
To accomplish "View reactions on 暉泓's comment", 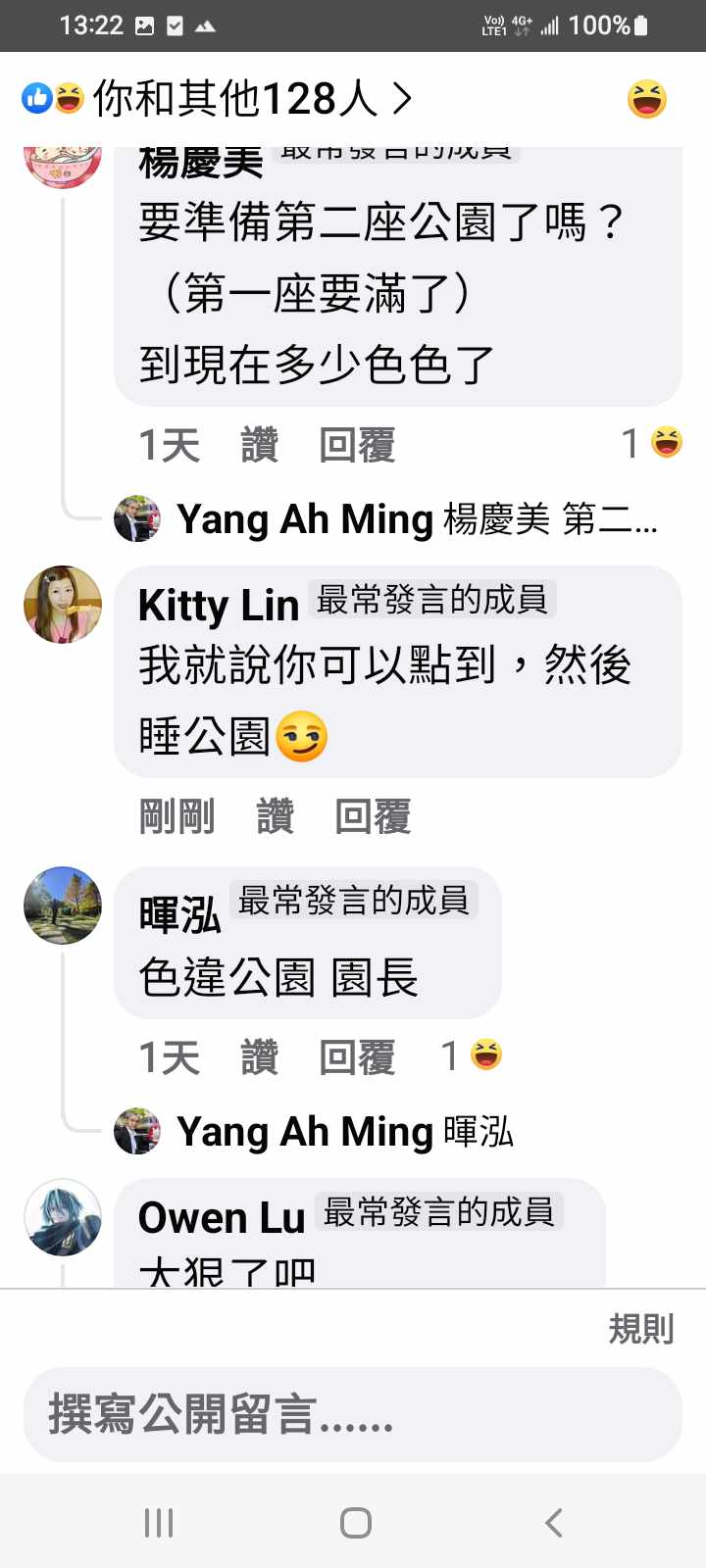I will click(473, 1055).
